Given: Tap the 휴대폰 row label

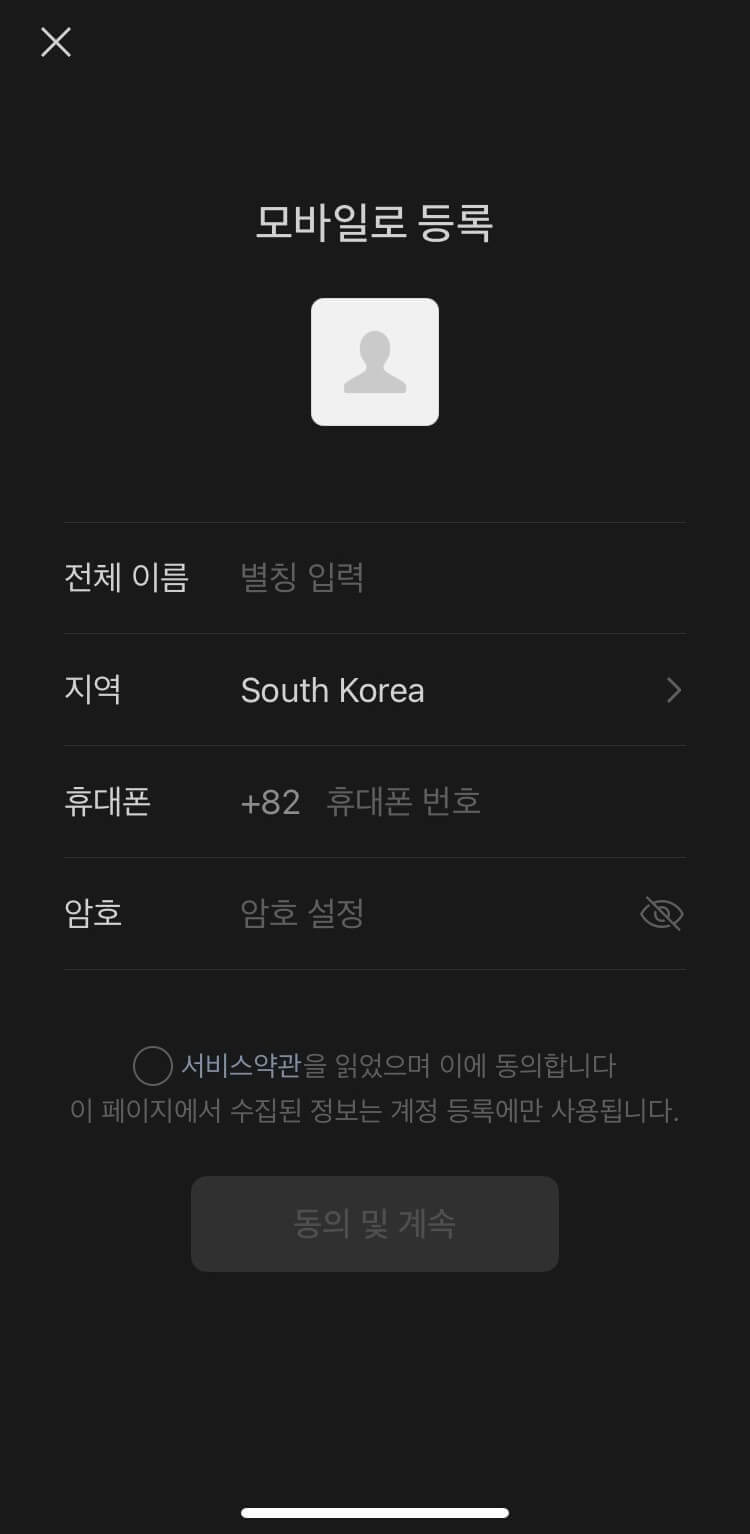Looking at the screenshot, I should click(108, 802).
